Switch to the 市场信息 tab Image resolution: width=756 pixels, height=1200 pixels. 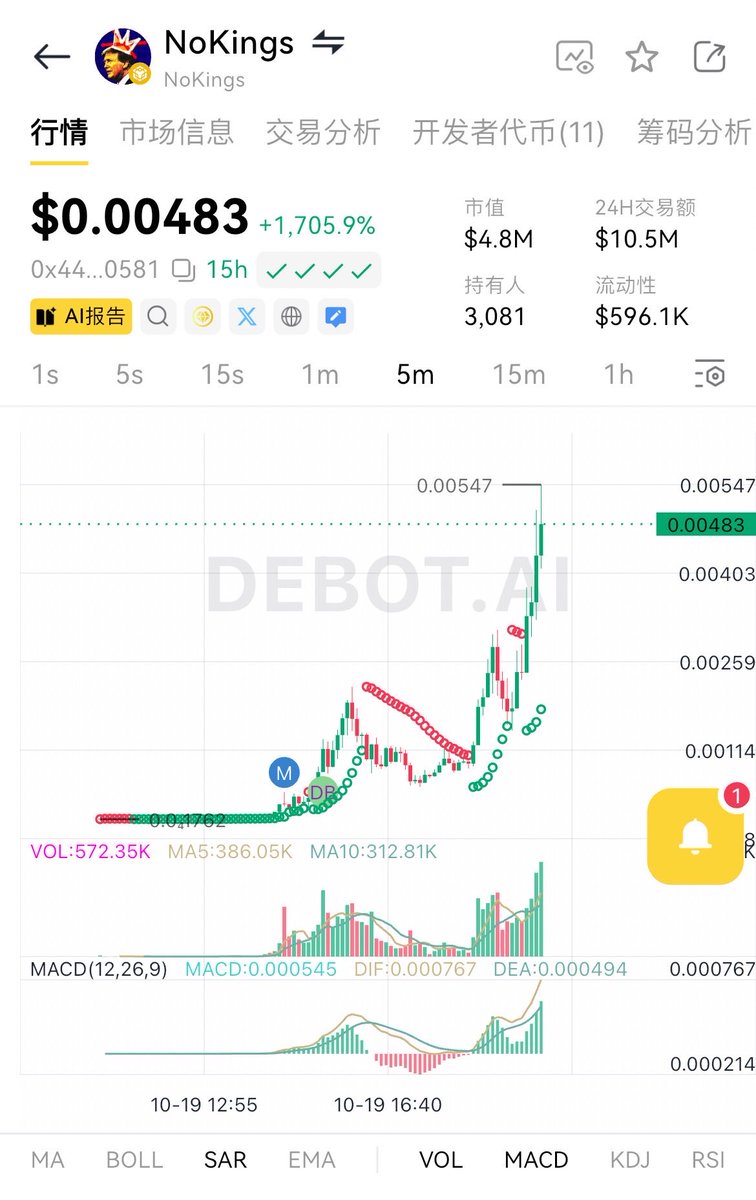[176, 132]
